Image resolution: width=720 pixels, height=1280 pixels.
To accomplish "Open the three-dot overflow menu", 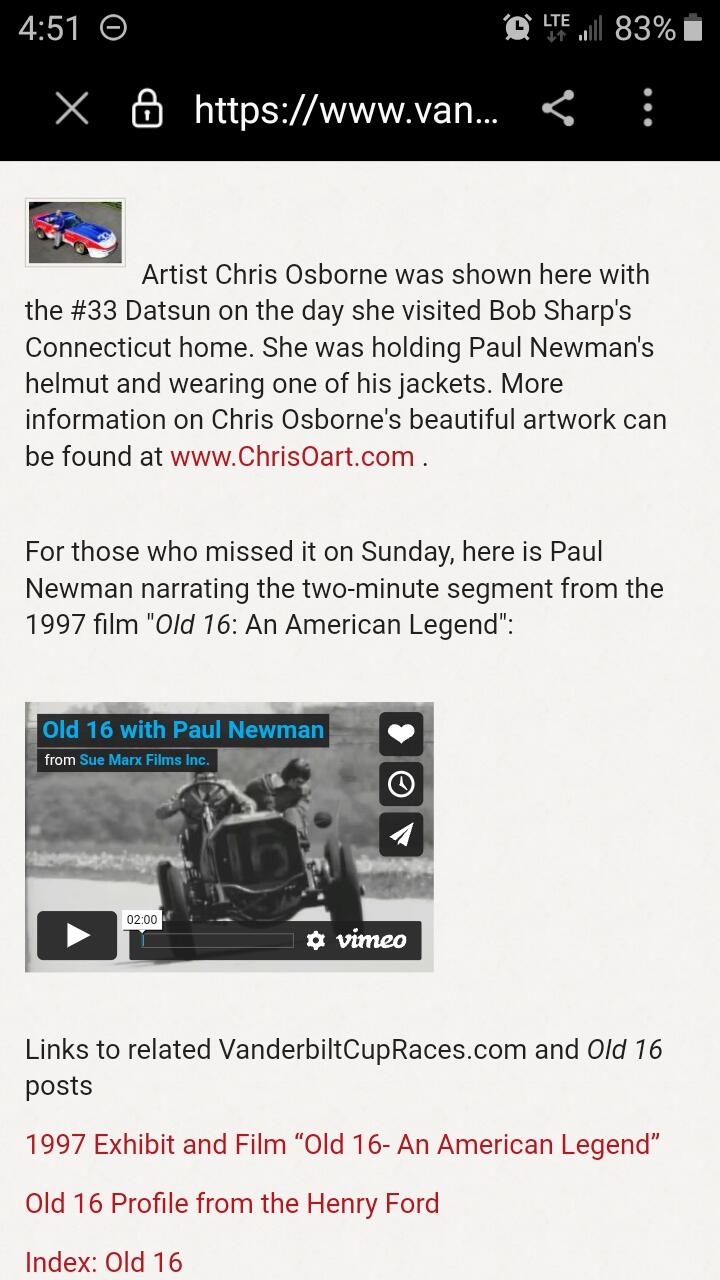I will click(648, 107).
